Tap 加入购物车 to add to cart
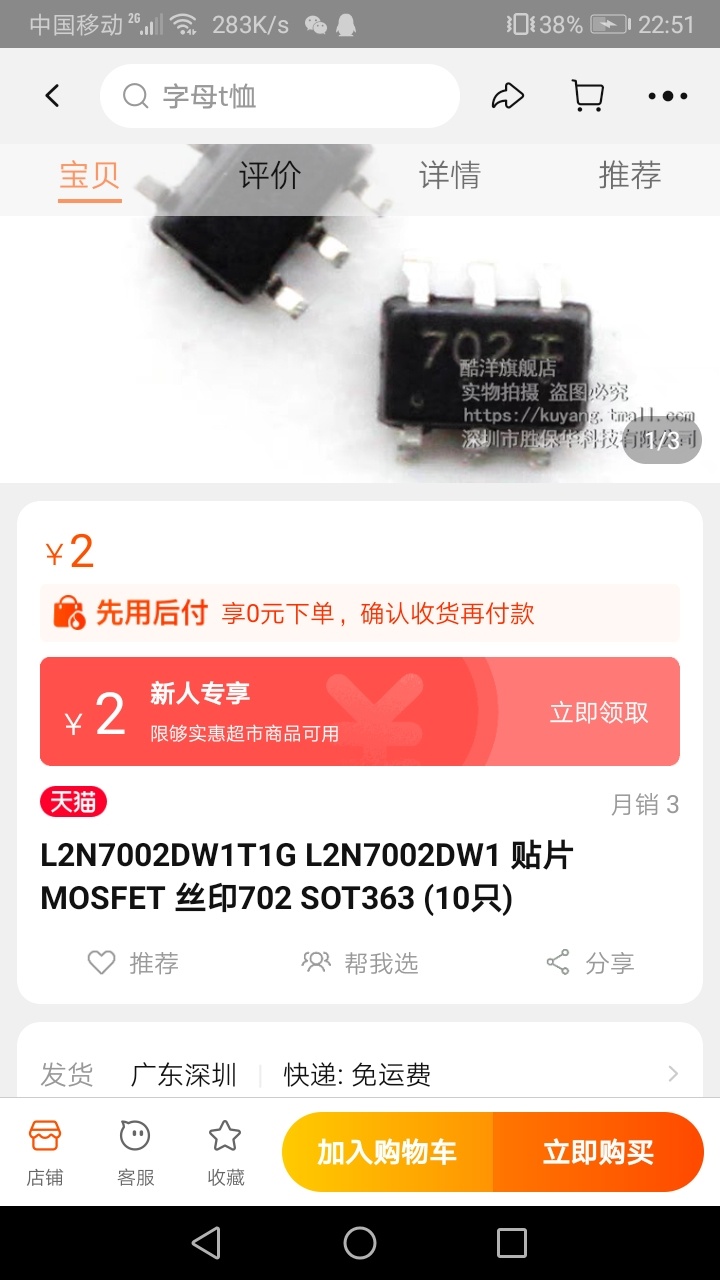Image resolution: width=720 pixels, height=1280 pixels. [387, 1152]
